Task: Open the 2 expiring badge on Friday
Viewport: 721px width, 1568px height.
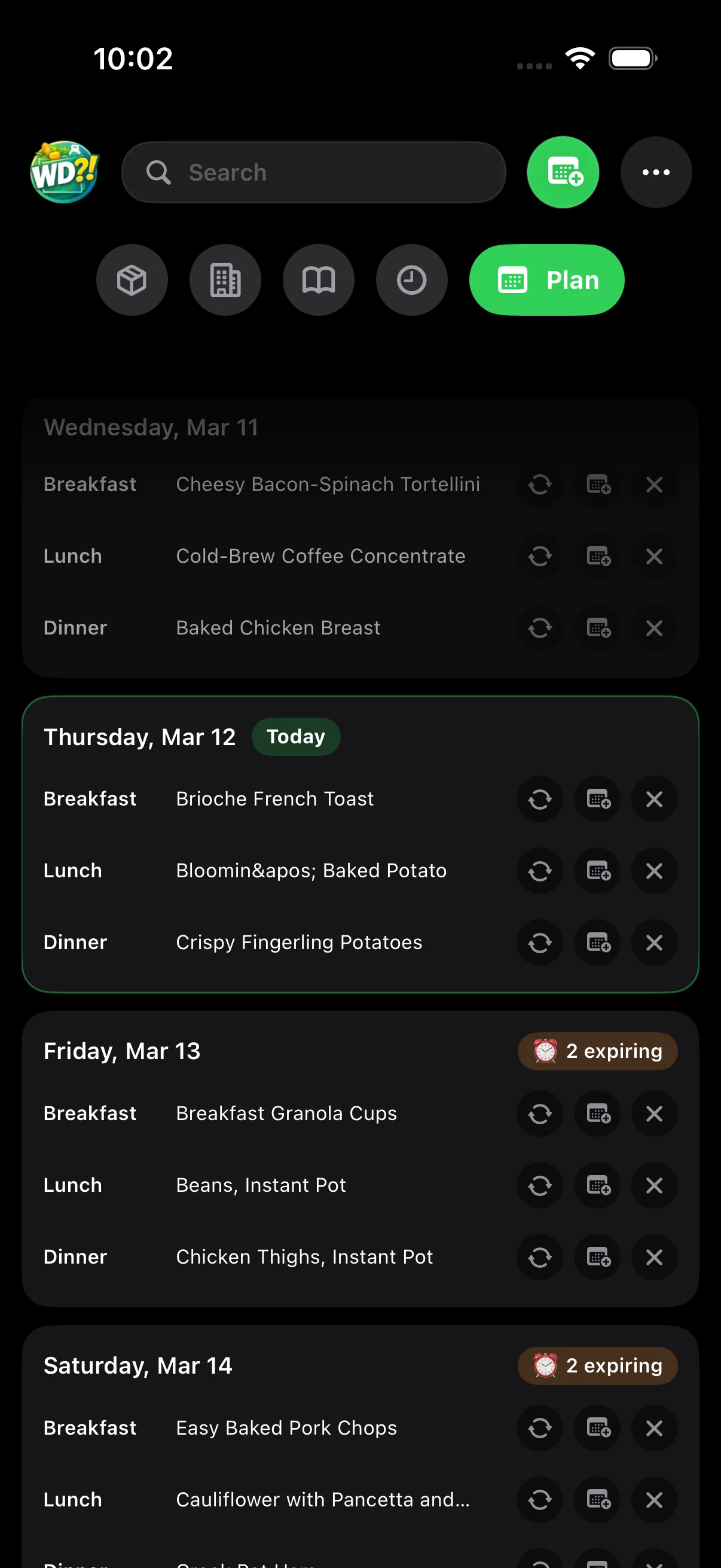Action: pyautogui.click(x=597, y=1051)
